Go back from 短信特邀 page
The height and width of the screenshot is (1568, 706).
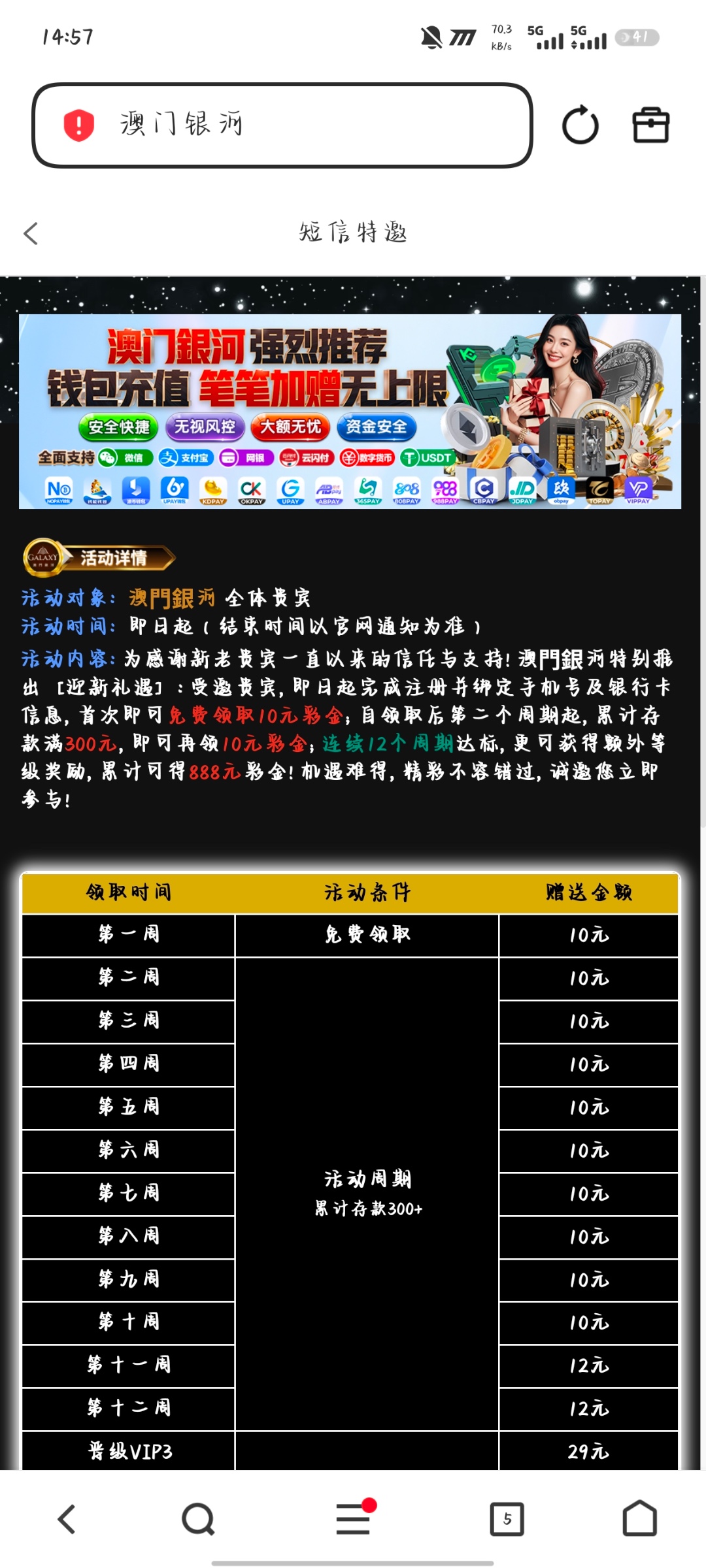coord(31,233)
